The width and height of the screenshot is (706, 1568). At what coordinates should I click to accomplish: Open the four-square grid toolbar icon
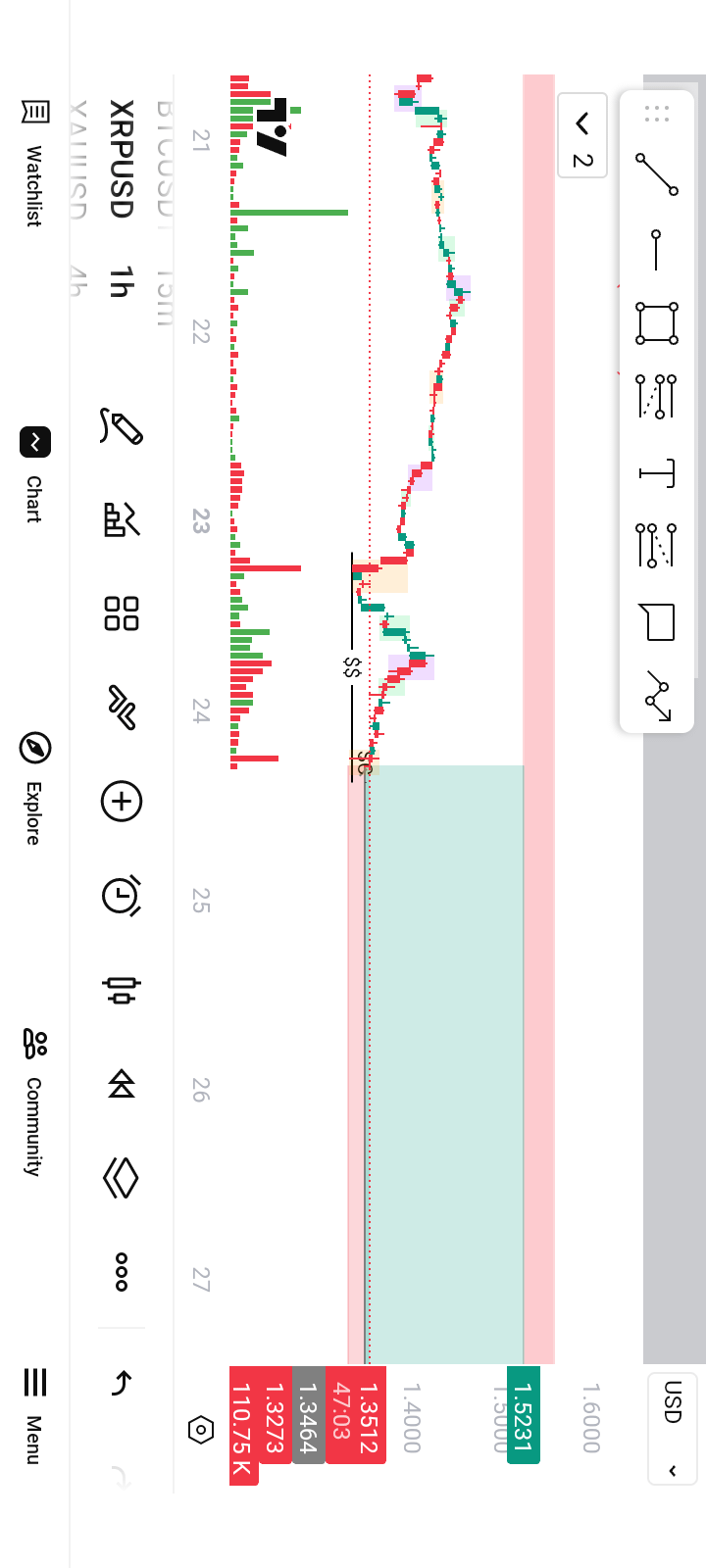point(122,613)
